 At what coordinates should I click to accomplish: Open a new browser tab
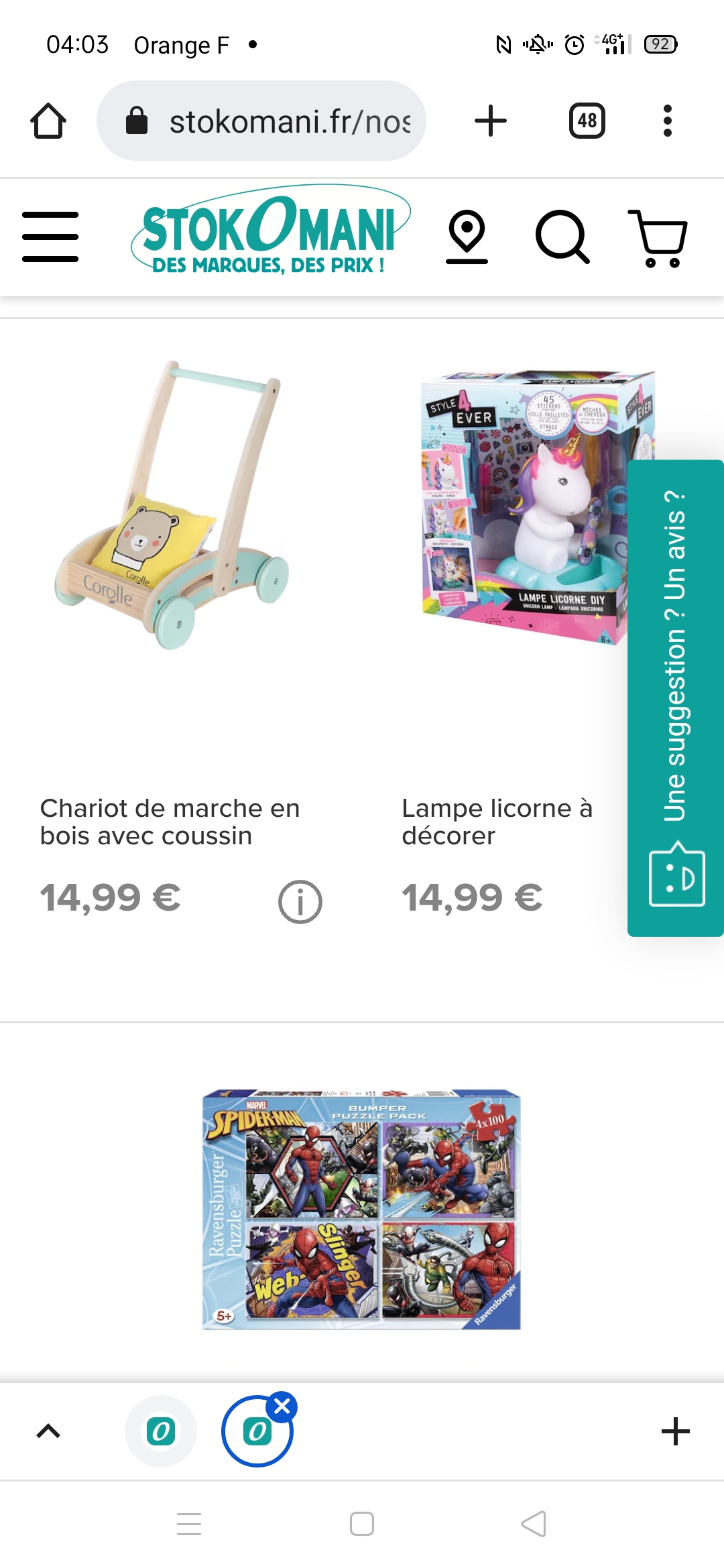(x=491, y=121)
